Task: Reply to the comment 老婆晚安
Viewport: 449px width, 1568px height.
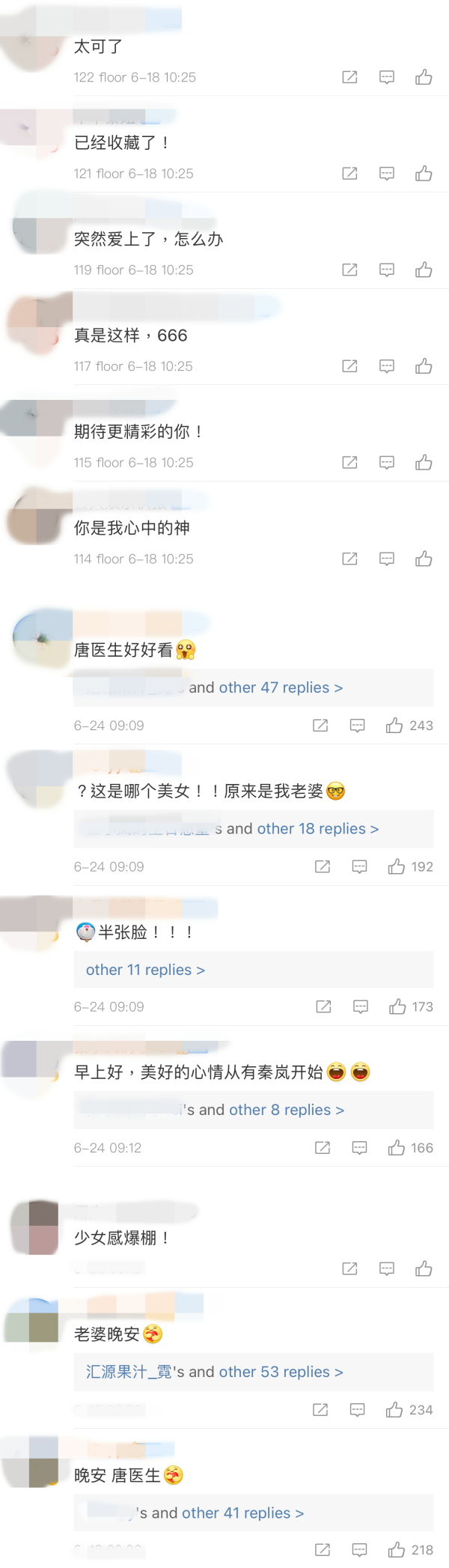Action: click(357, 1410)
